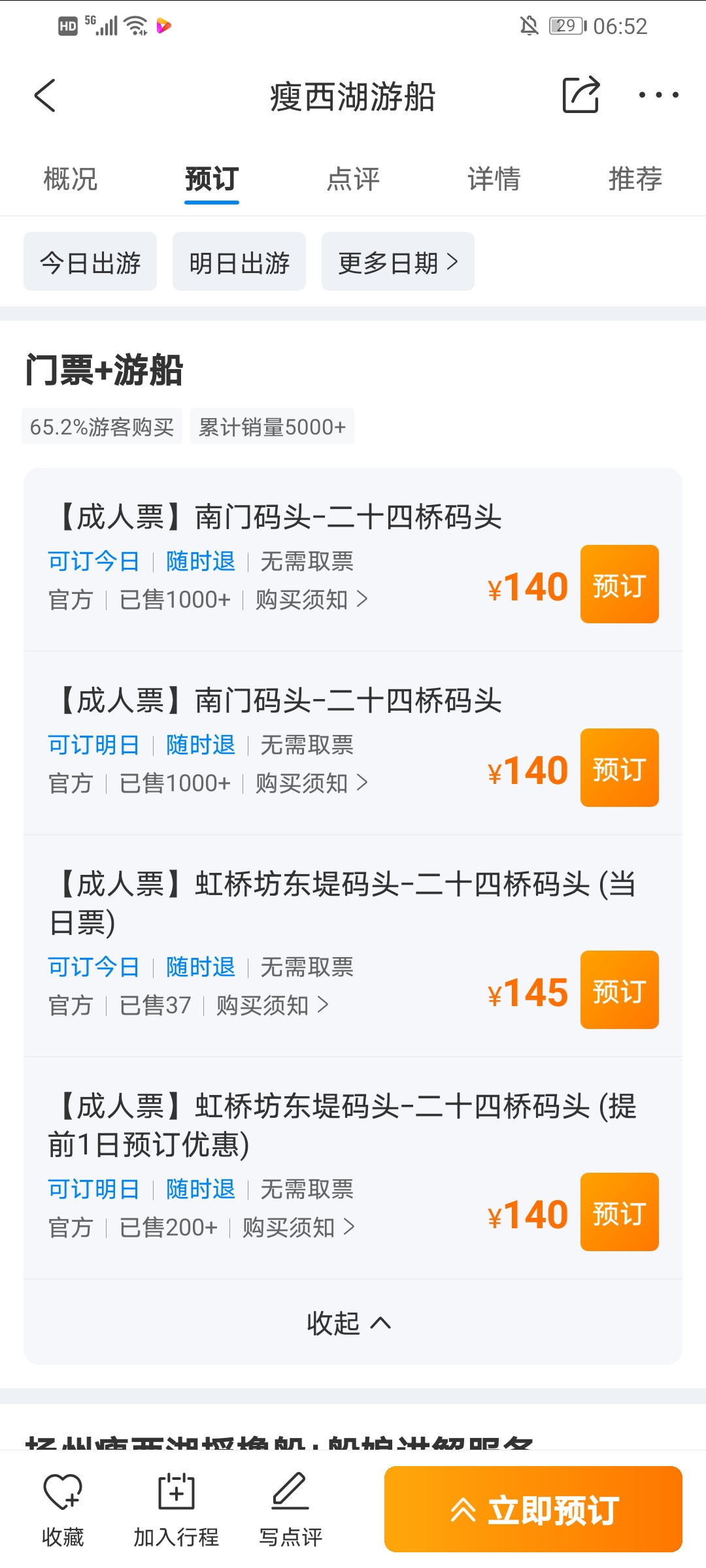Switch to the 点评 tab

click(x=353, y=178)
